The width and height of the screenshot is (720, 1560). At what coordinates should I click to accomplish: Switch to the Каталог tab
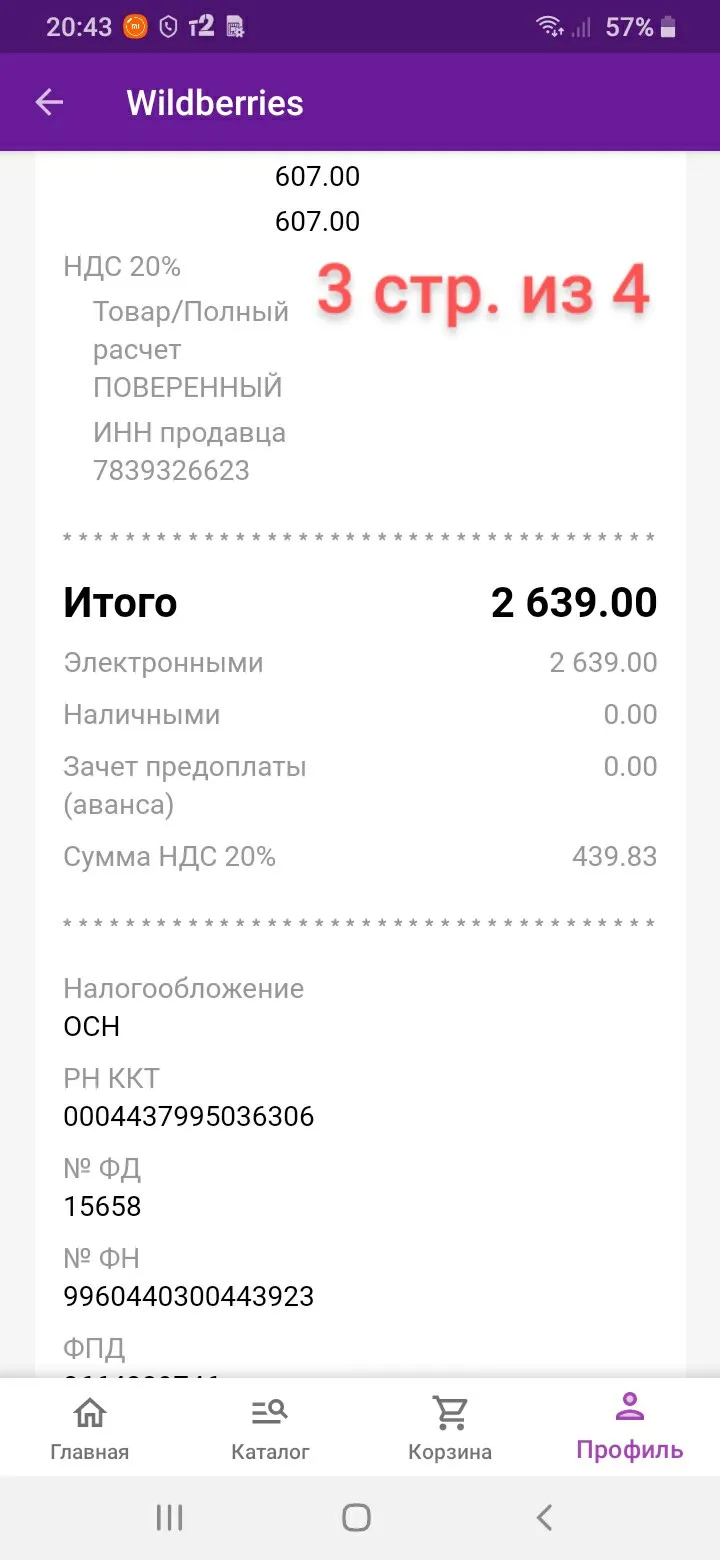[x=270, y=1428]
